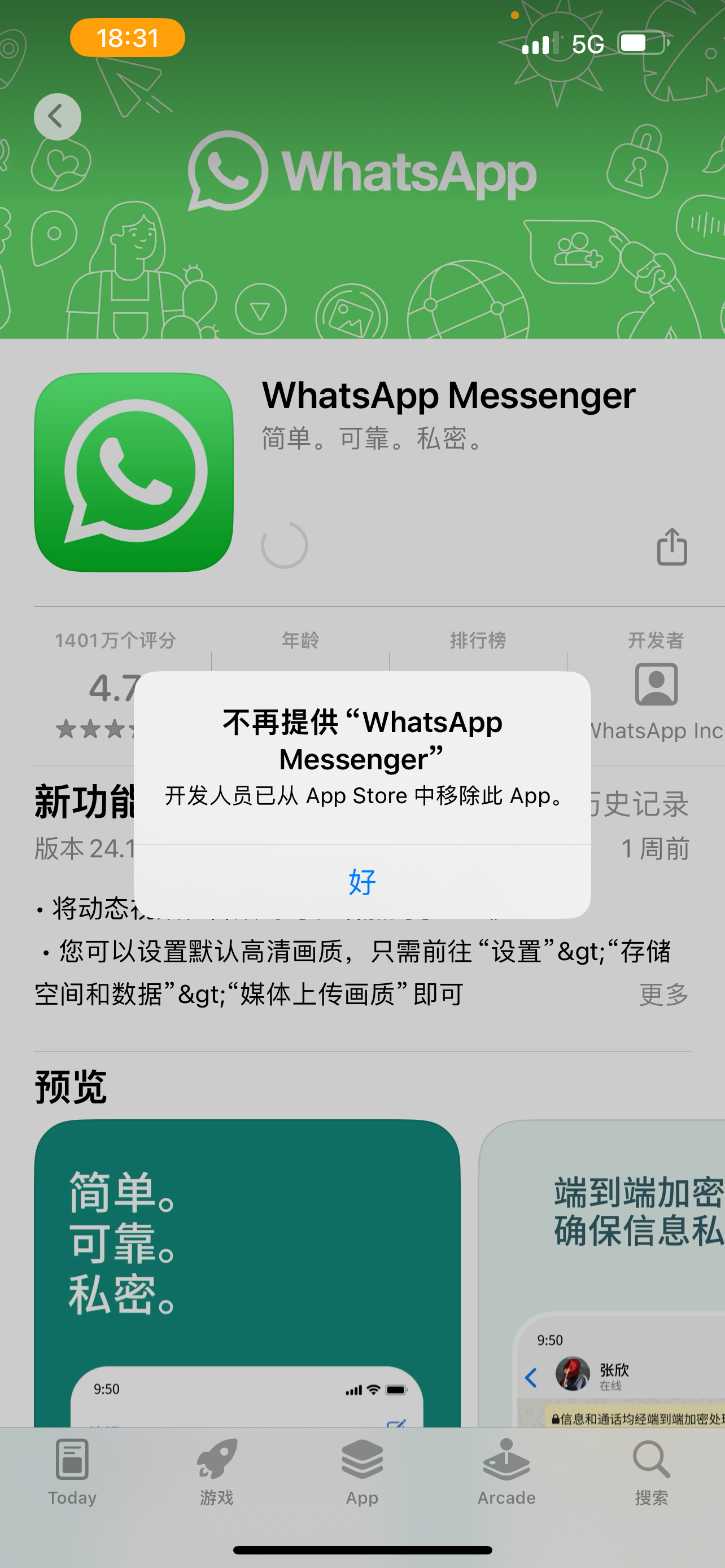Screen dimensions: 725x1568
Task: Go to the 搜索 tab
Action: tap(652, 1472)
